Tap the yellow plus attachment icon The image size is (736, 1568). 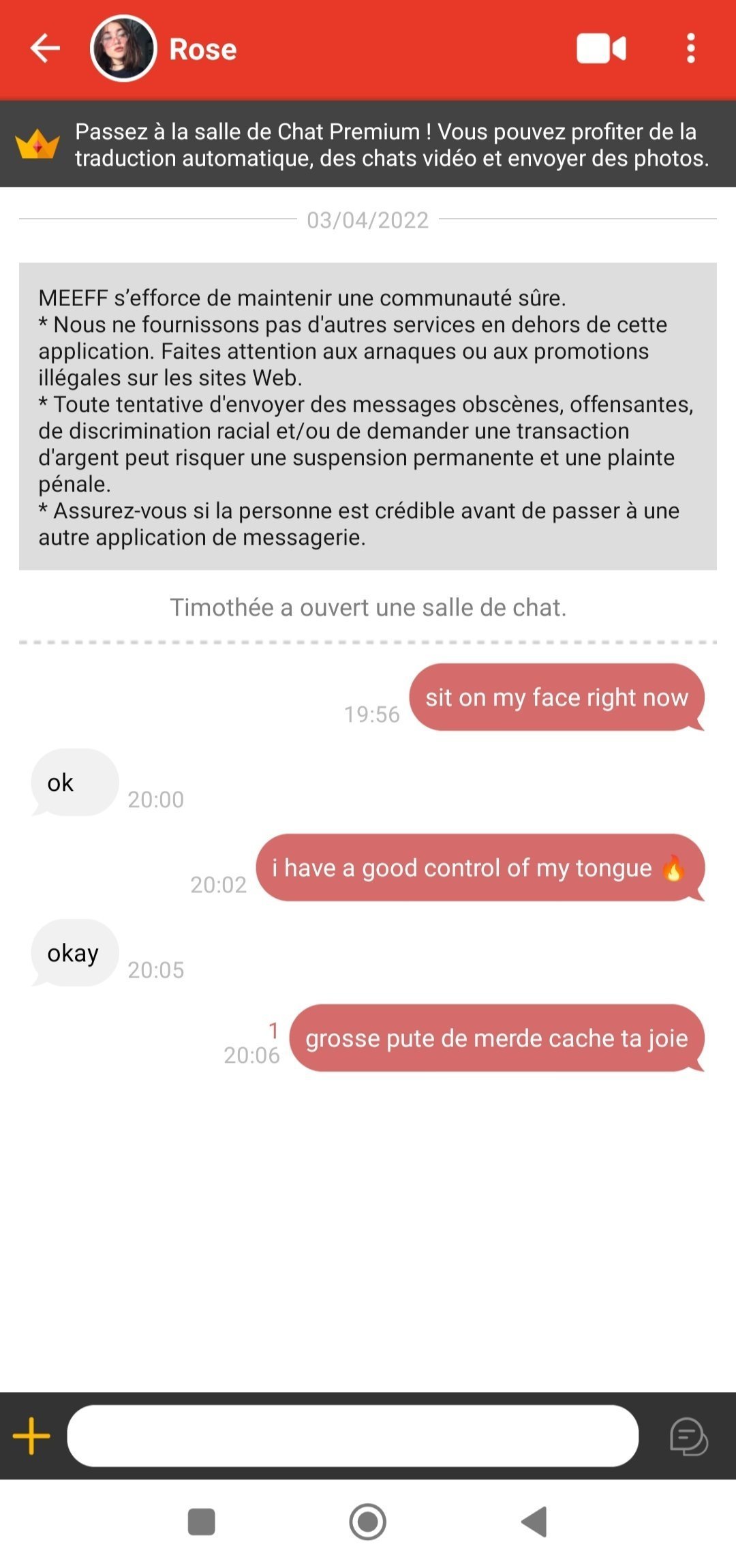pyautogui.click(x=31, y=1436)
